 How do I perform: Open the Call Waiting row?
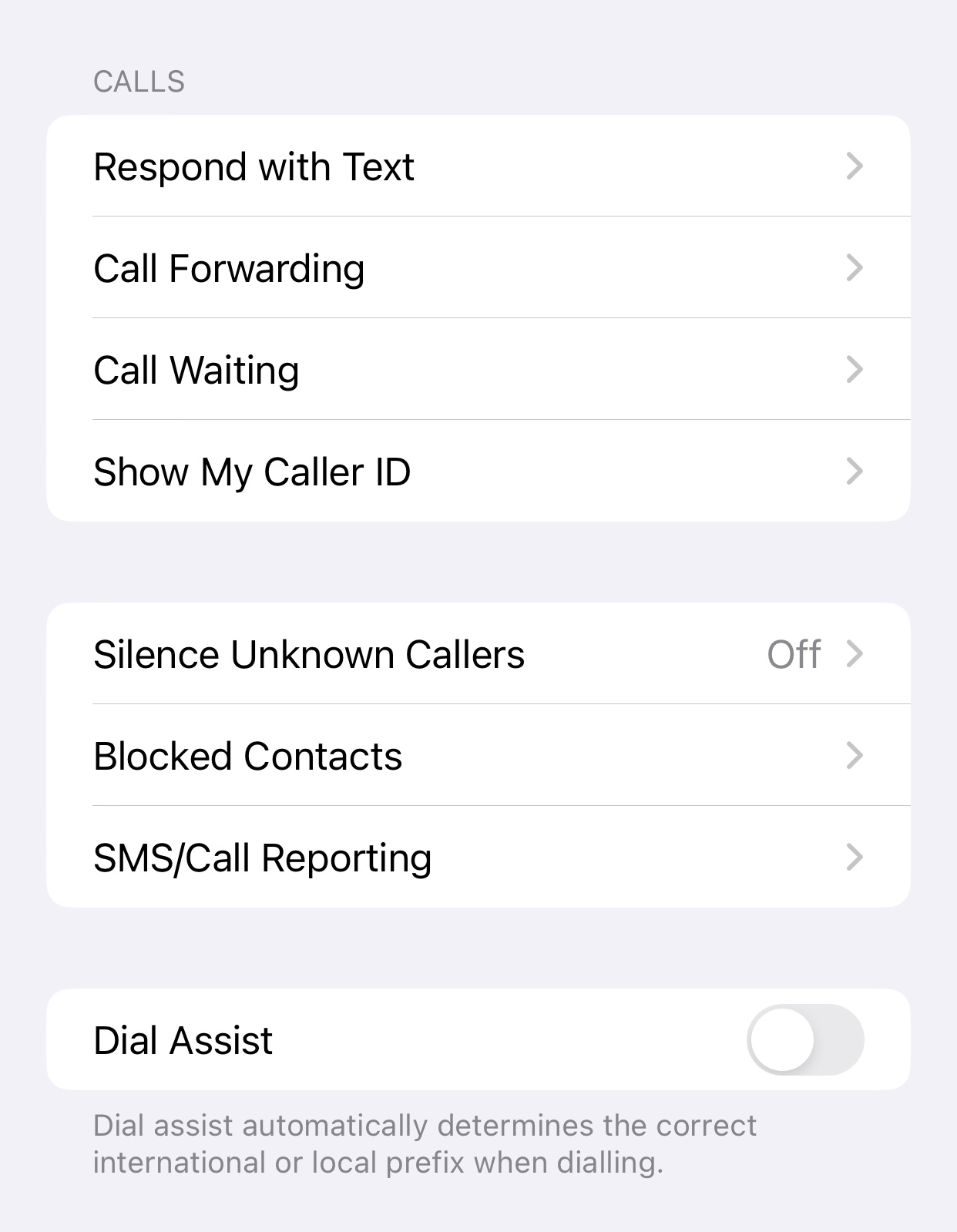tap(478, 370)
